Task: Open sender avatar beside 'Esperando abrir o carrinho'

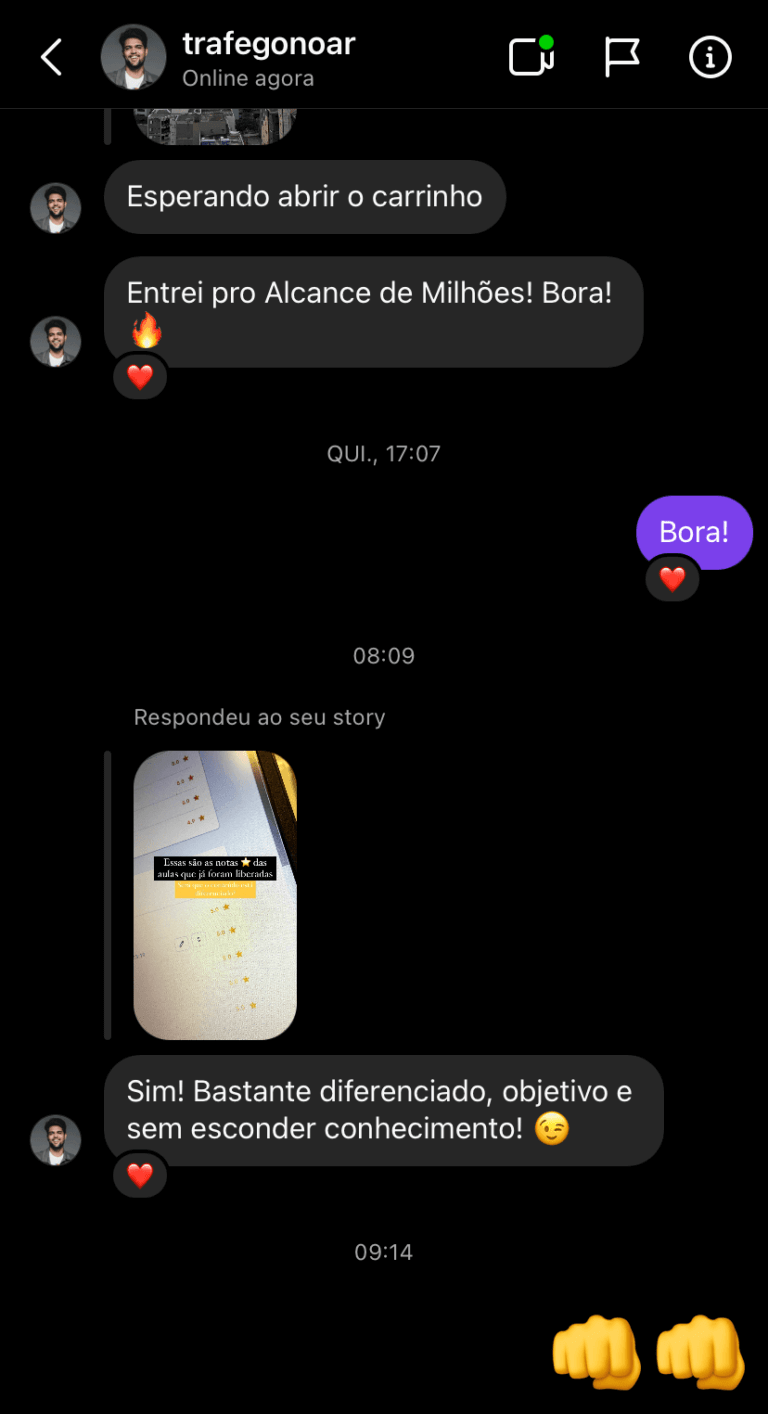Action: pos(55,208)
